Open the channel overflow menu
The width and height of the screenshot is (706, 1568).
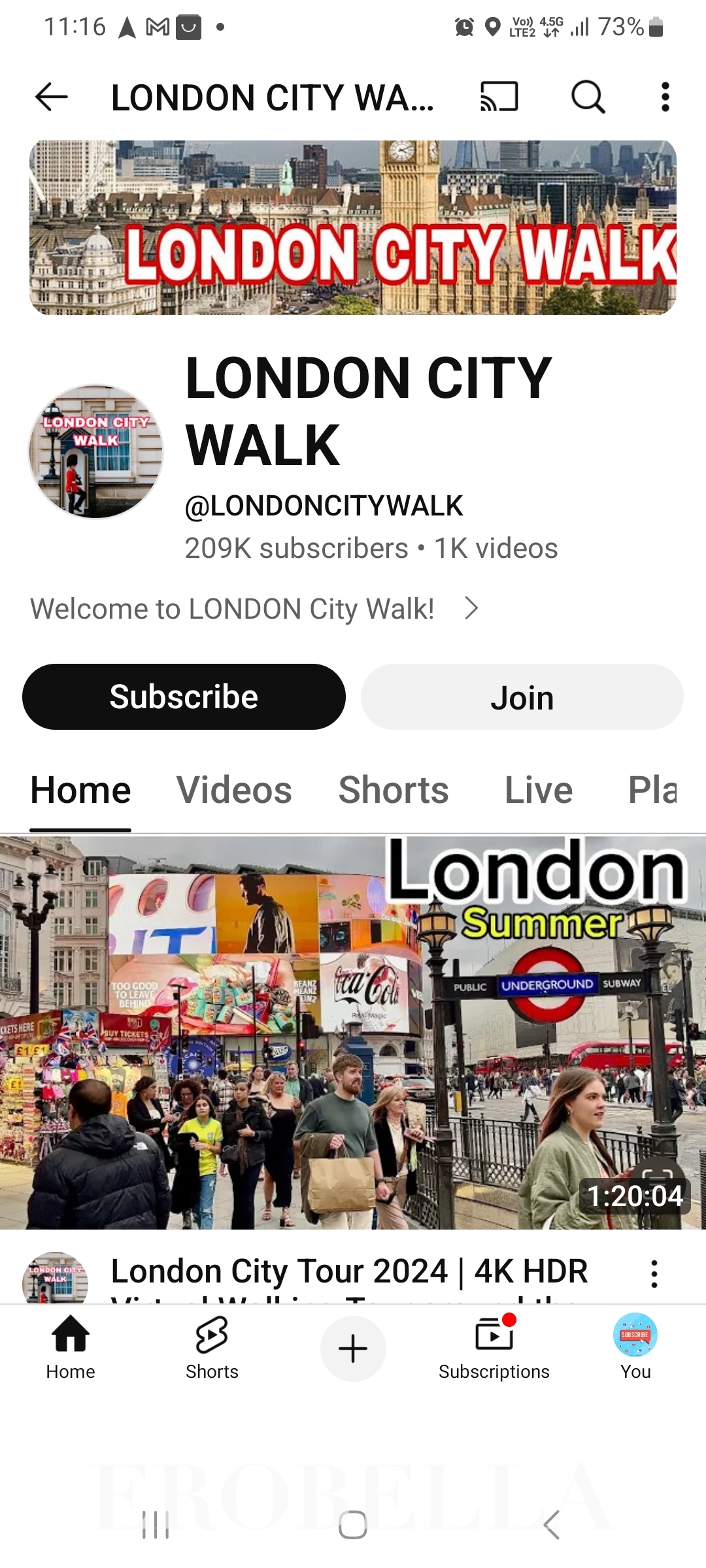coord(665,97)
